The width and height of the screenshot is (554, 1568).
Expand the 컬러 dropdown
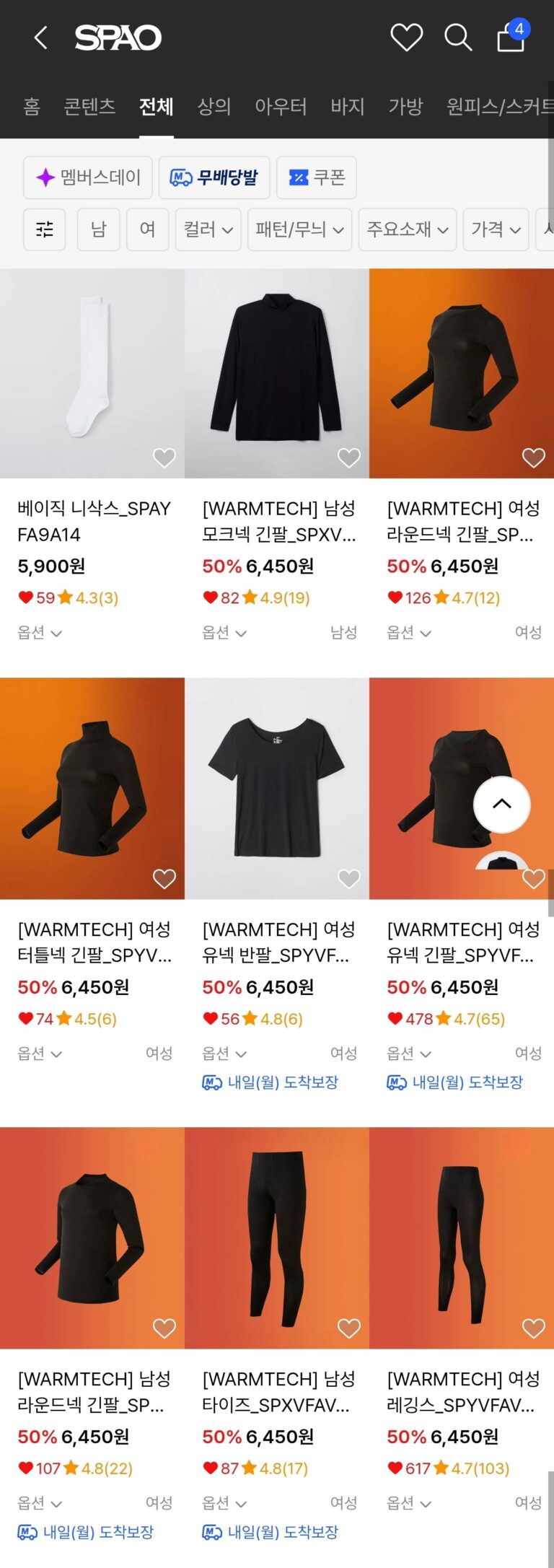(208, 229)
